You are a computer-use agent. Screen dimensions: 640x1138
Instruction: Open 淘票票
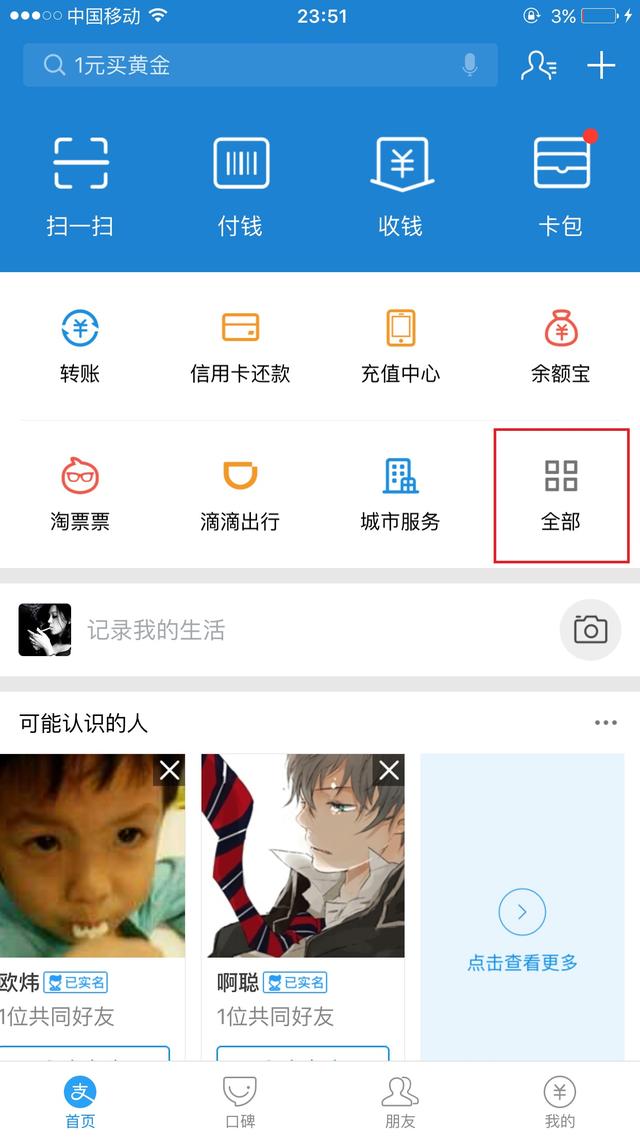tap(80, 494)
